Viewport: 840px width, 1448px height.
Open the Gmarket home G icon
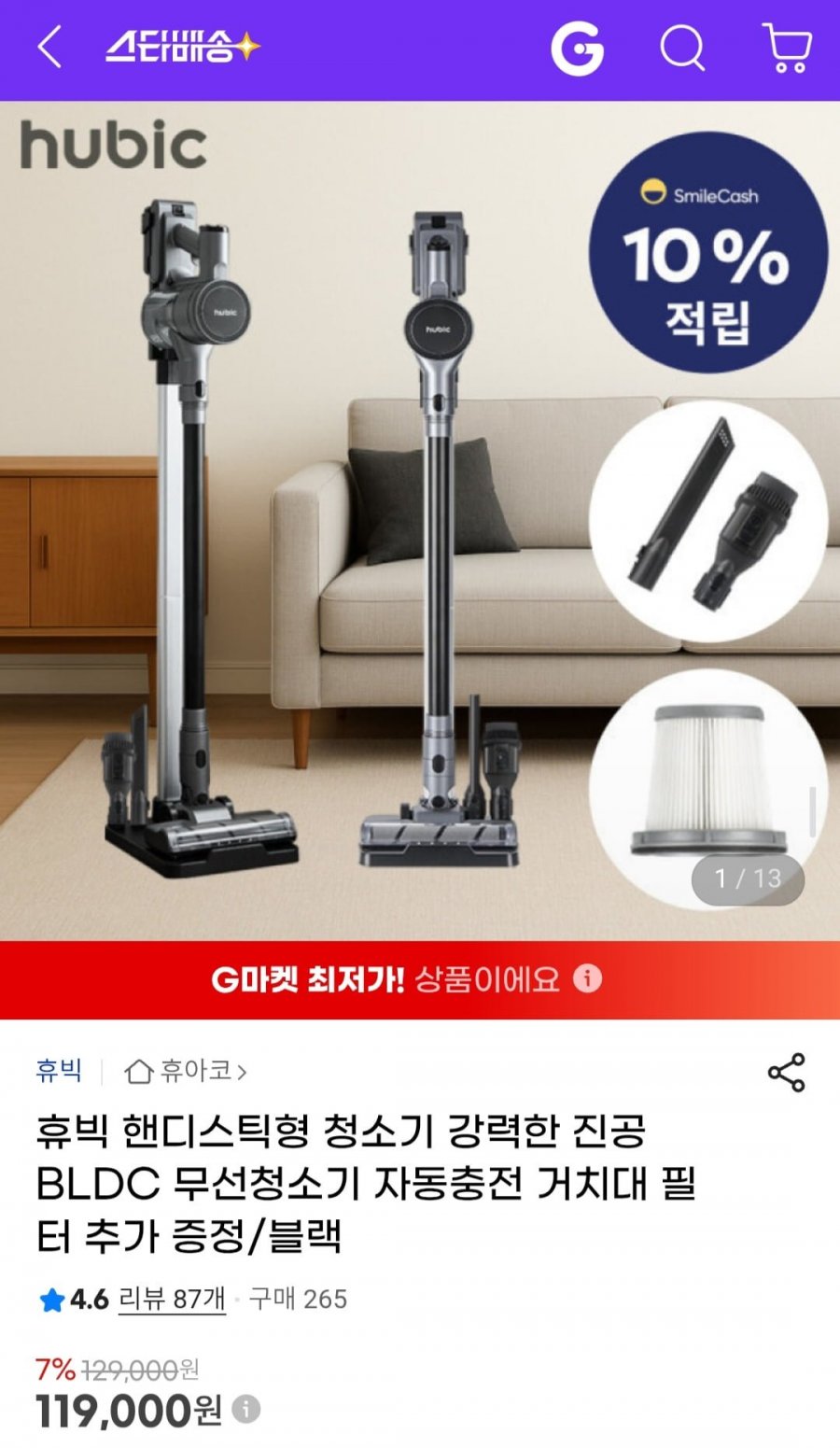tap(577, 48)
